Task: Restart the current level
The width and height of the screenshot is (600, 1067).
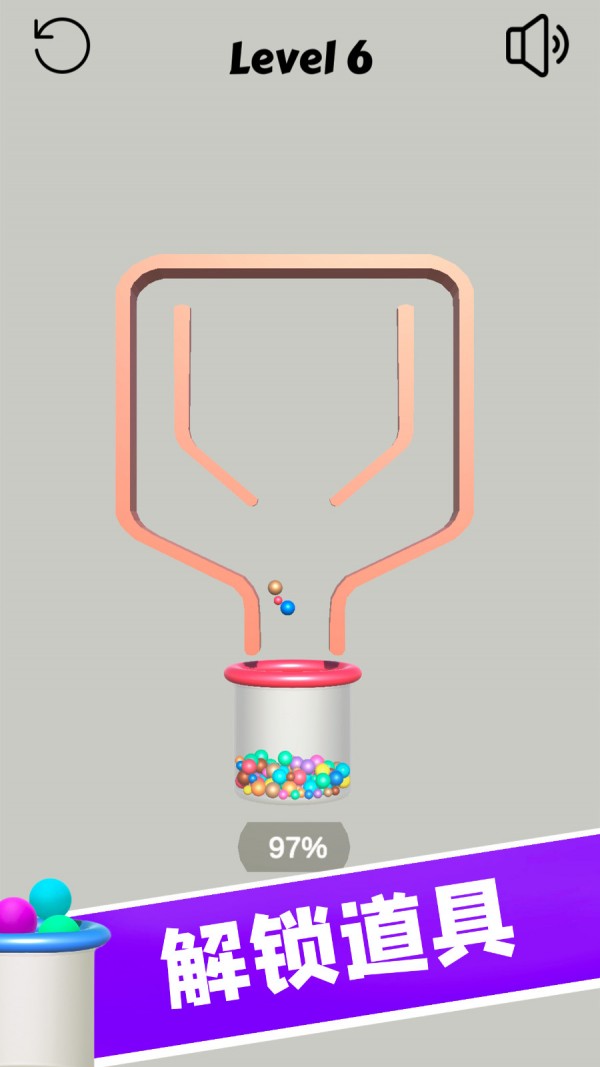Action: tap(62, 45)
